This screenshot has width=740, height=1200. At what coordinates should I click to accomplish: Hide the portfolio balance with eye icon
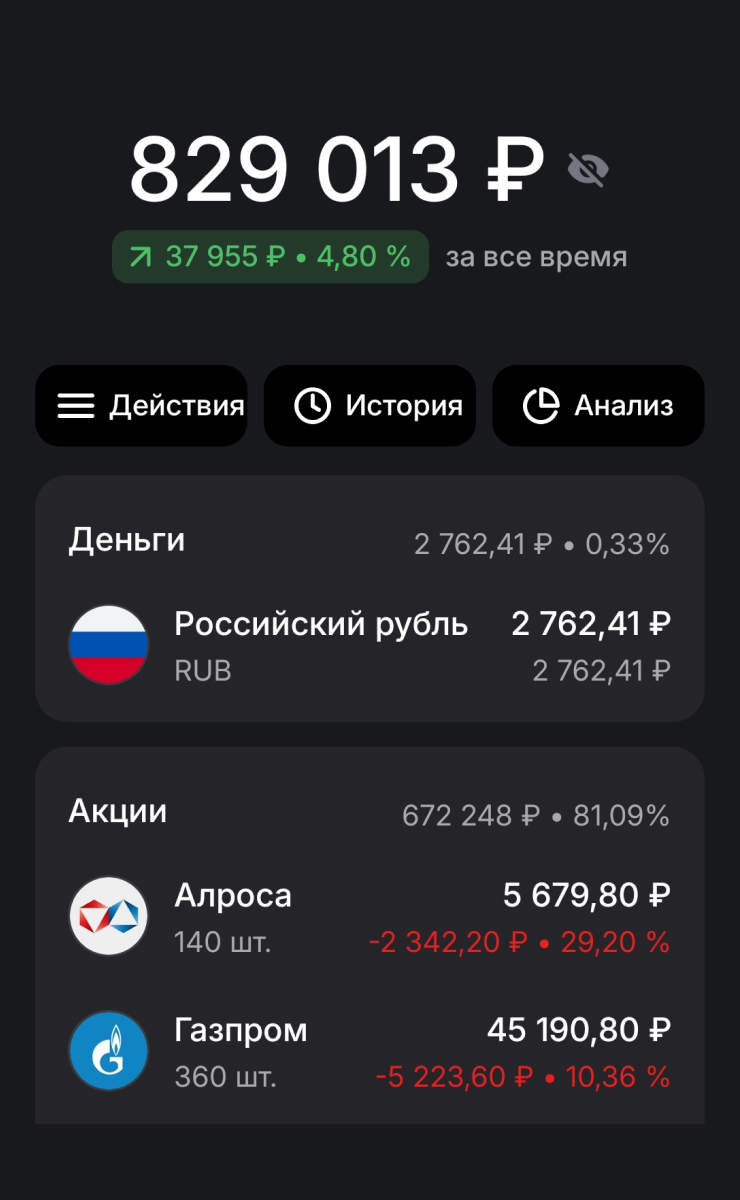(x=588, y=170)
